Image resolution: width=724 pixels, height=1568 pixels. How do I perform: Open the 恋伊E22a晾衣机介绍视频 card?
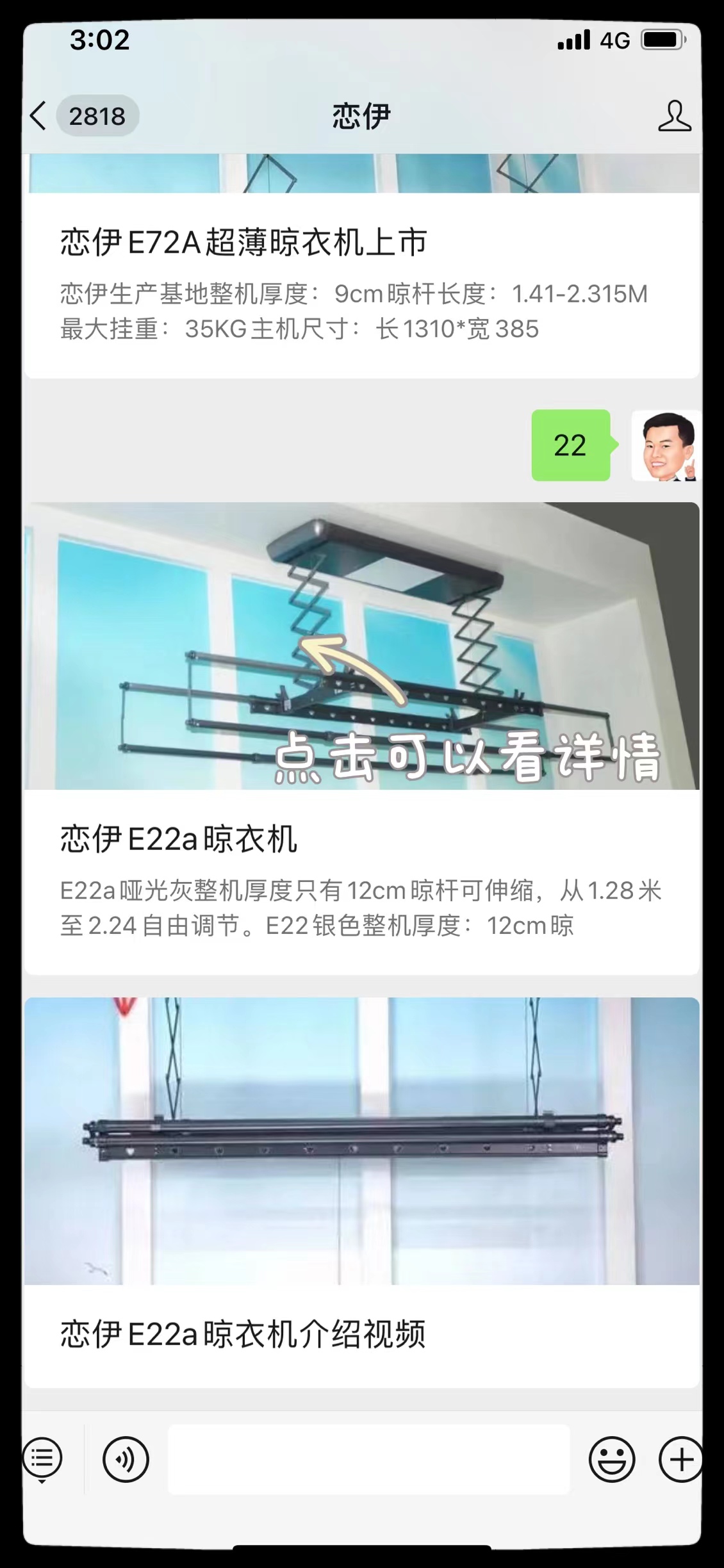[x=361, y=1191]
